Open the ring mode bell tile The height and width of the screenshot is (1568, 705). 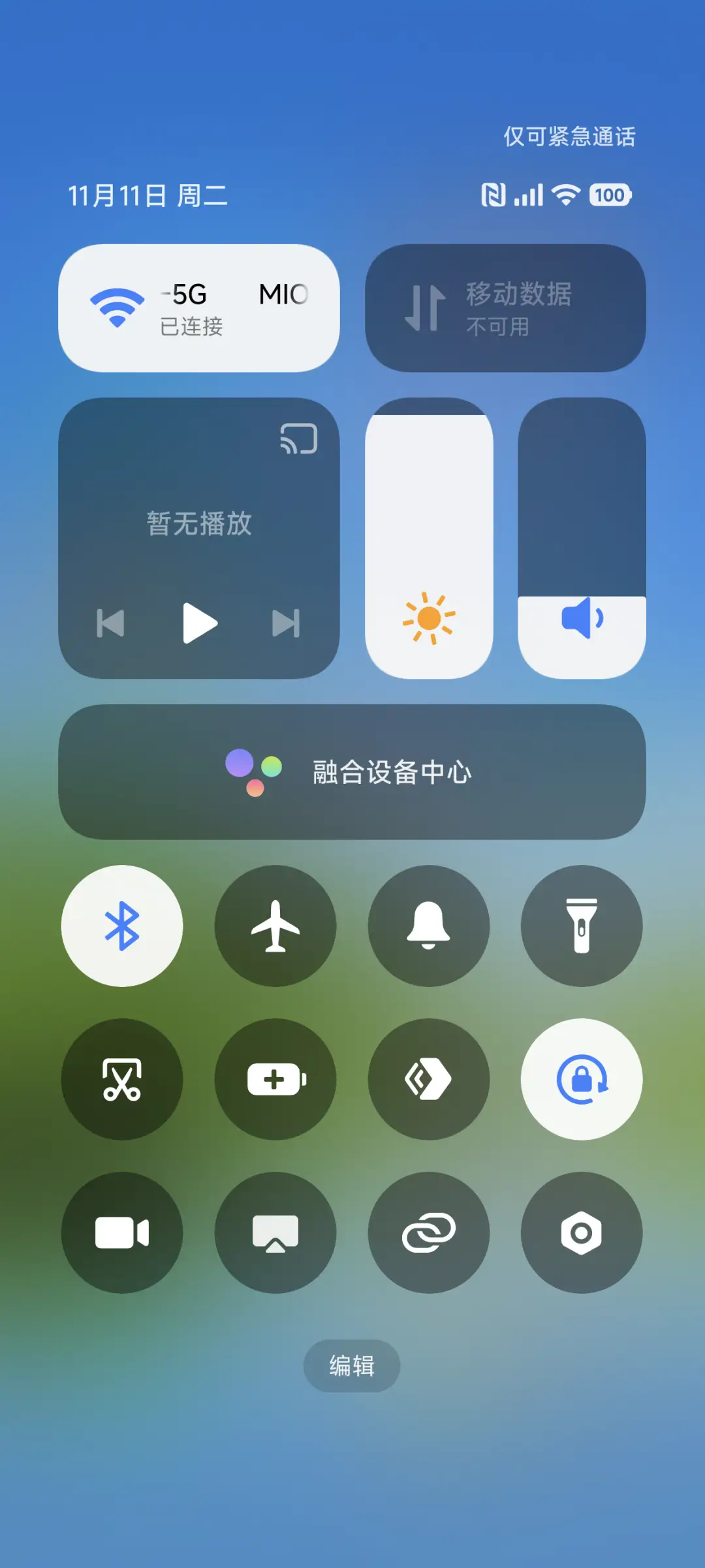[429, 926]
